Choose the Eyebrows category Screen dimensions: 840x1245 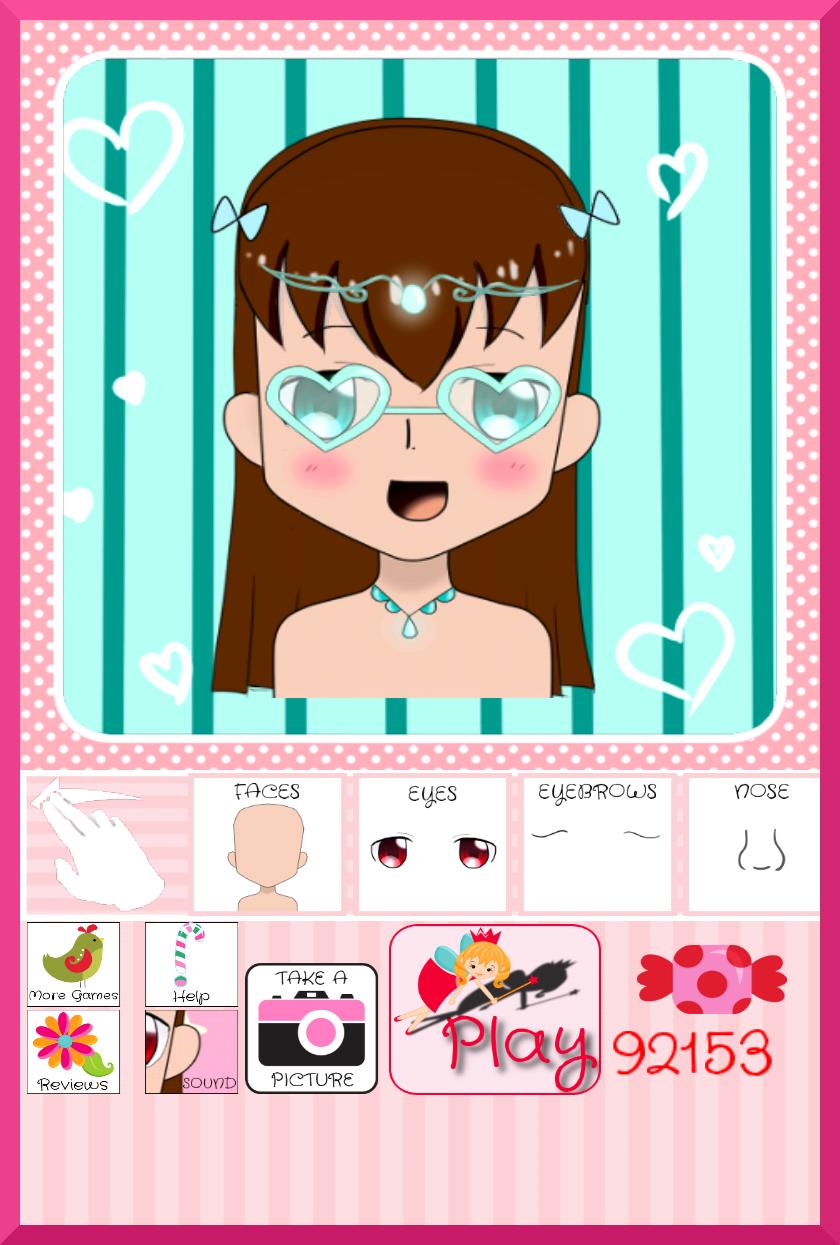pyautogui.click(x=597, y=845)
